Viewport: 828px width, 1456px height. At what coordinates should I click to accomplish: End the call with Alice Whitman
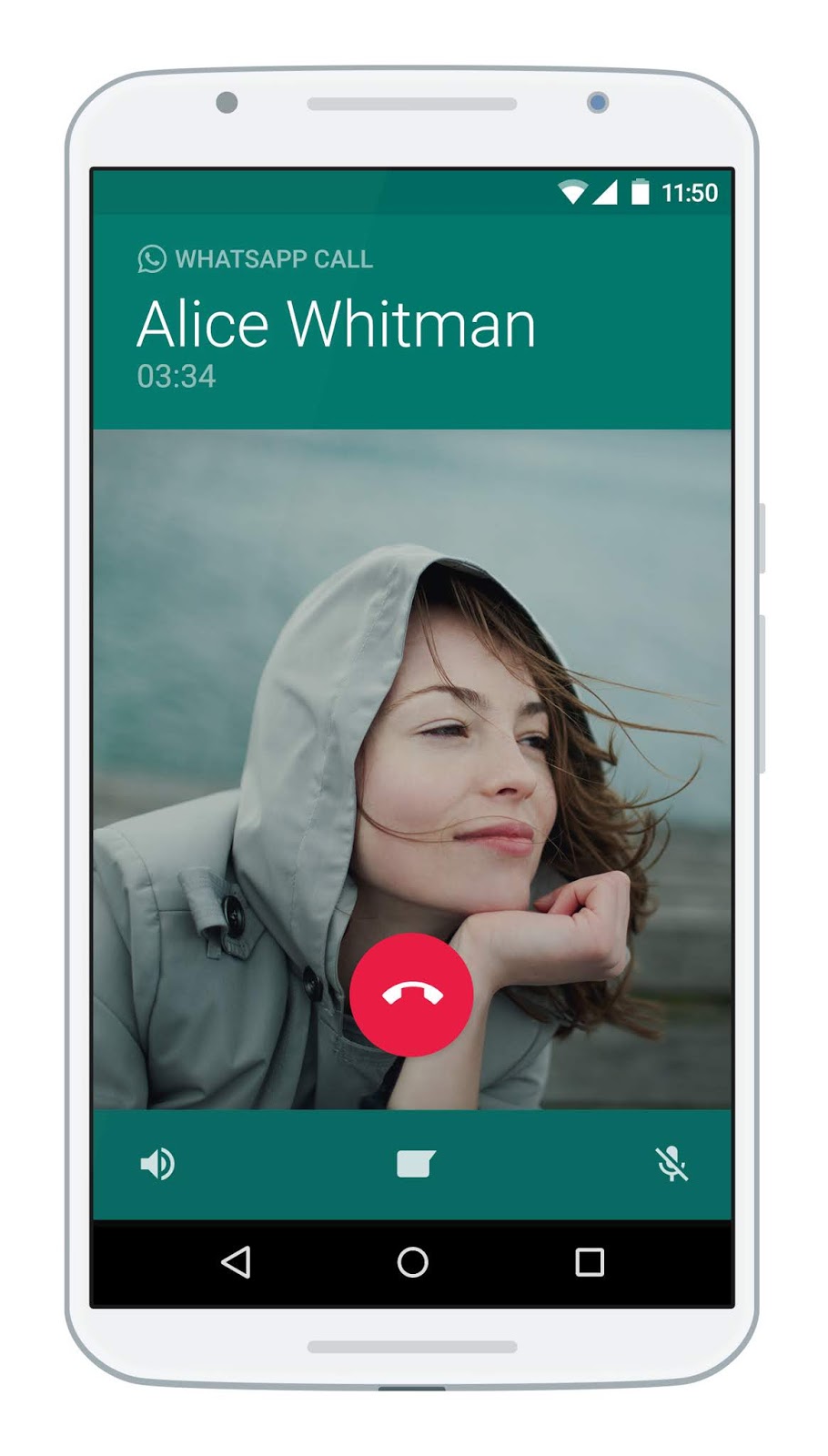(x=411, y=995)
